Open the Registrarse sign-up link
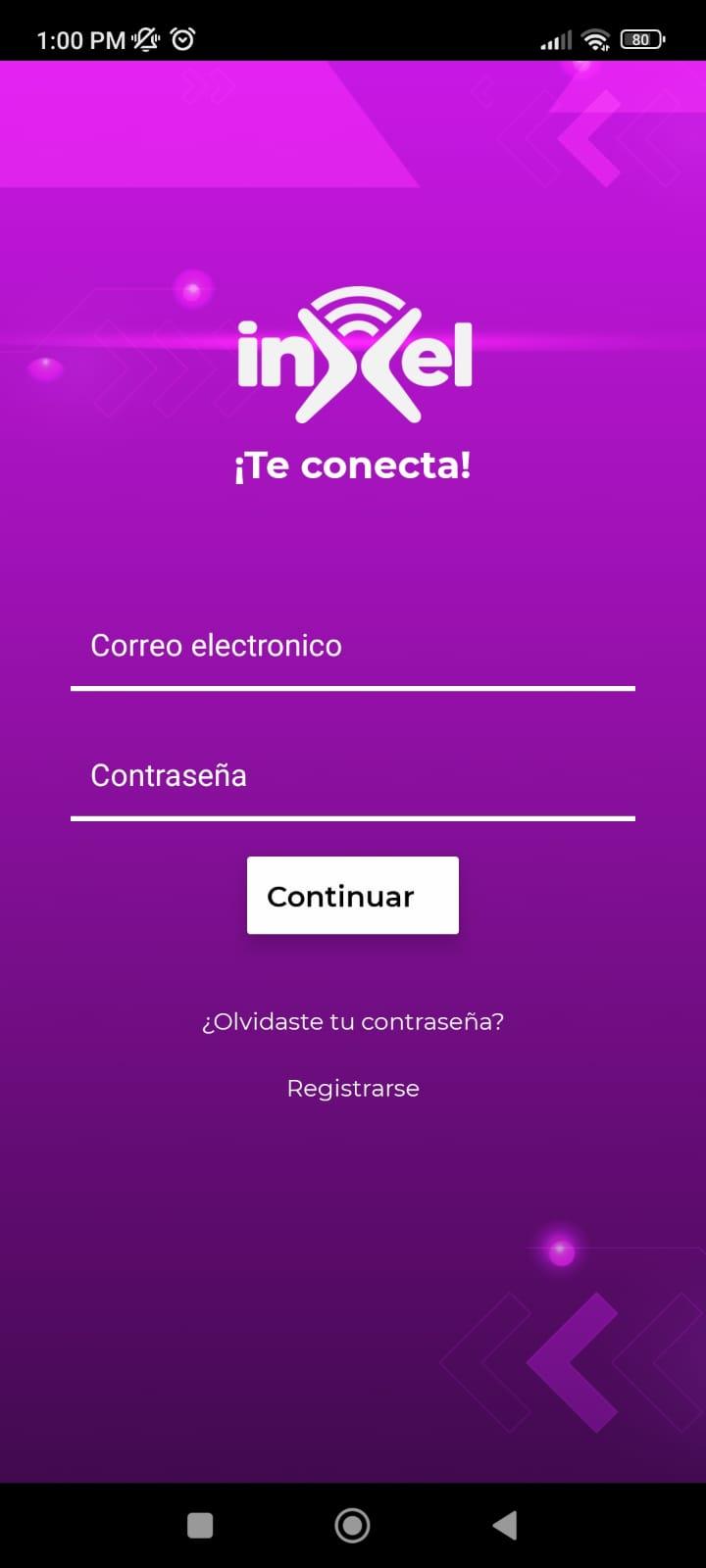Viewport: 706px width, 1568px height. [353, 1088]
